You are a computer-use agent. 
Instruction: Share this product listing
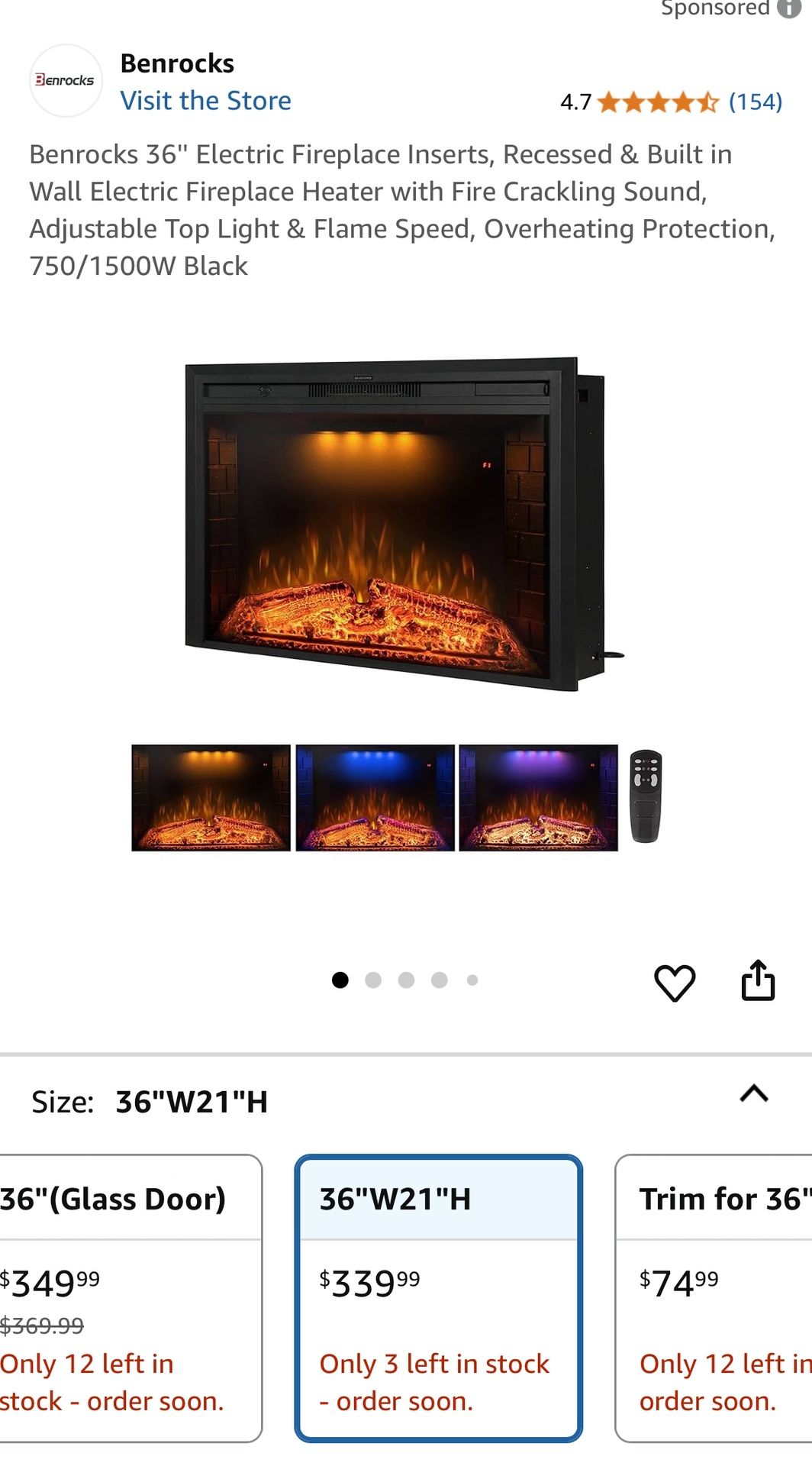tap(758, 980)
